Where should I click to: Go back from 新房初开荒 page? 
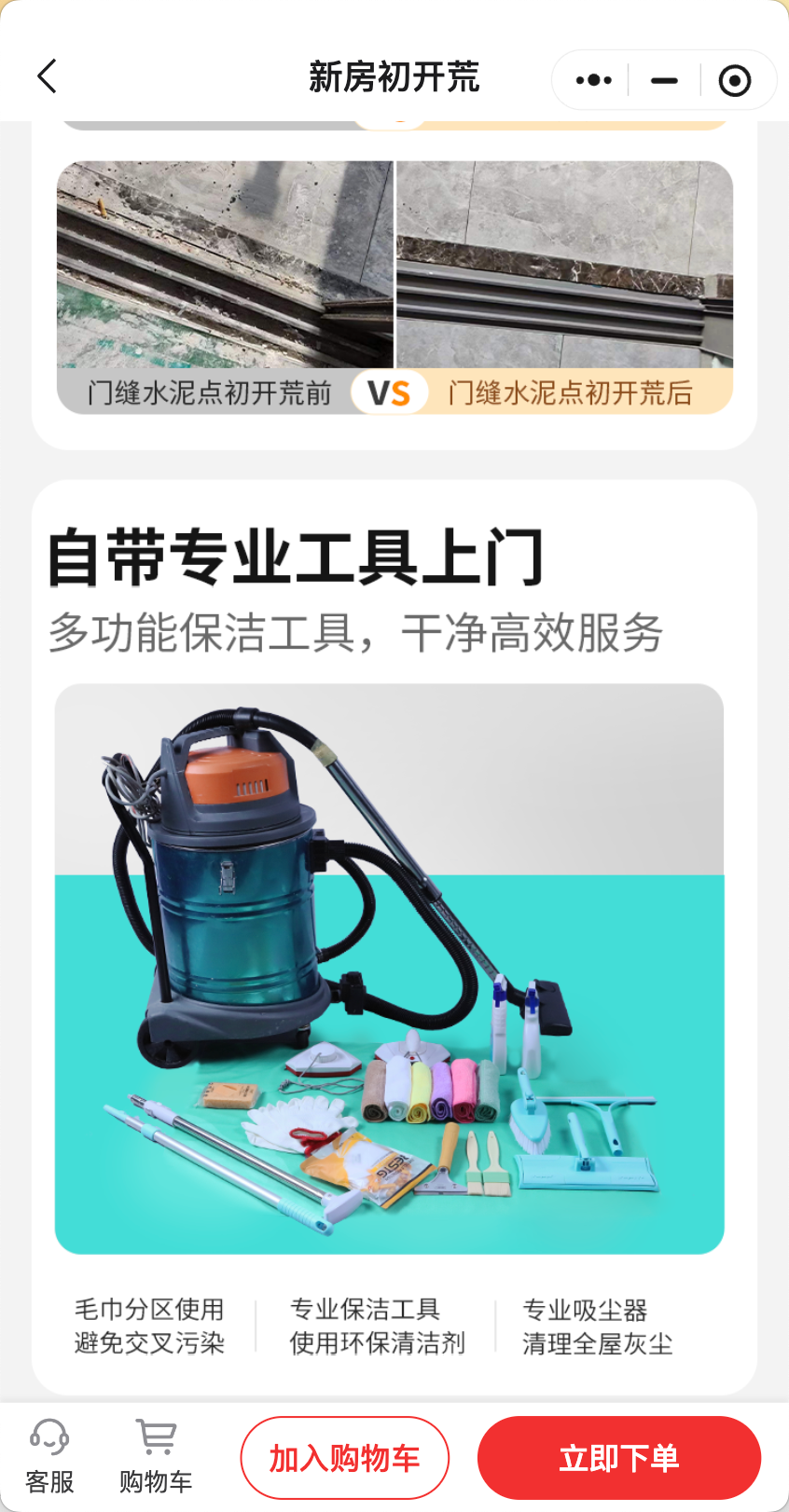click(x=48, y=76)
